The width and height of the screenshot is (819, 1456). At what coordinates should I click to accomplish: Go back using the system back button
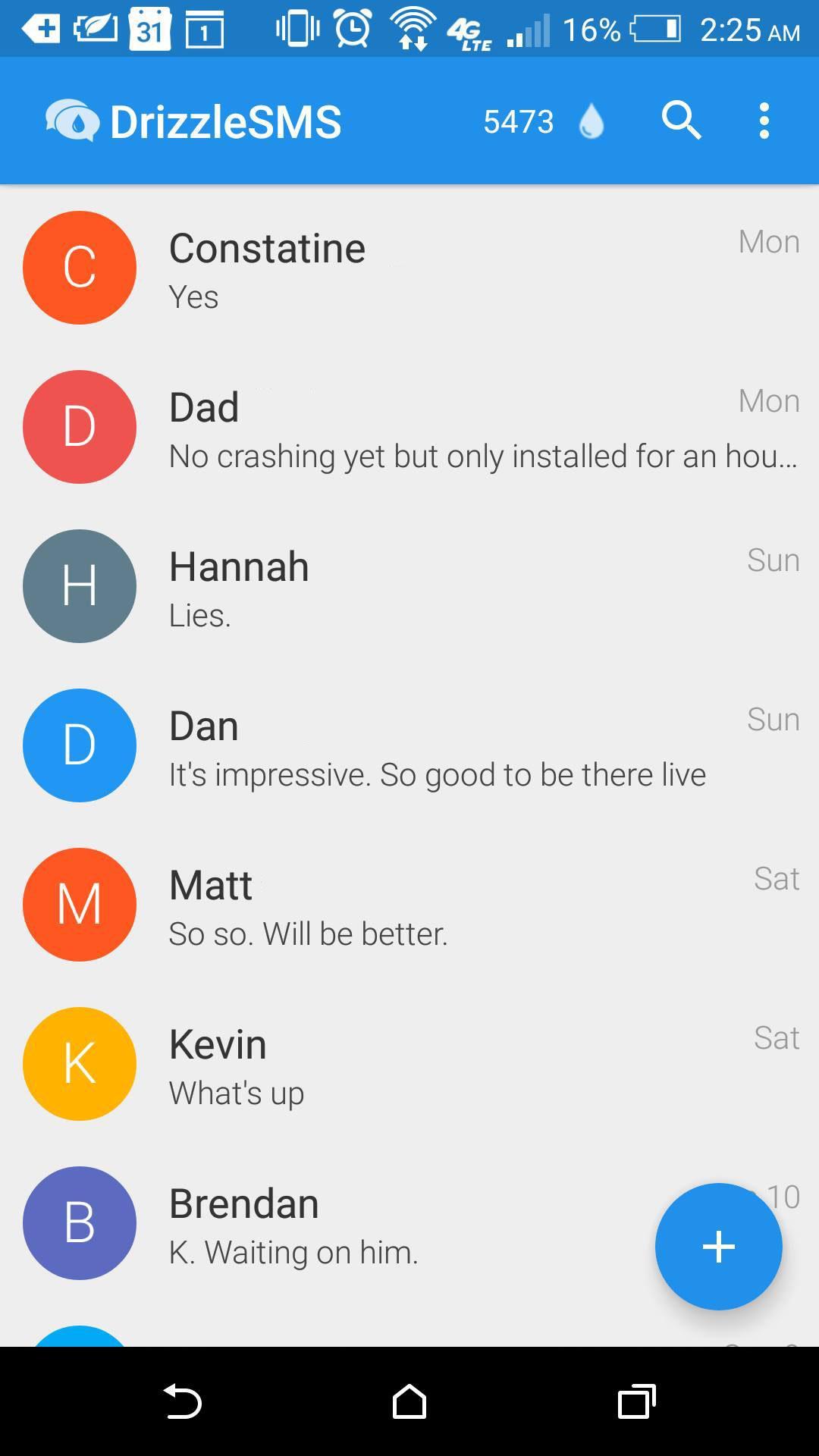[x=182, y=1401]
